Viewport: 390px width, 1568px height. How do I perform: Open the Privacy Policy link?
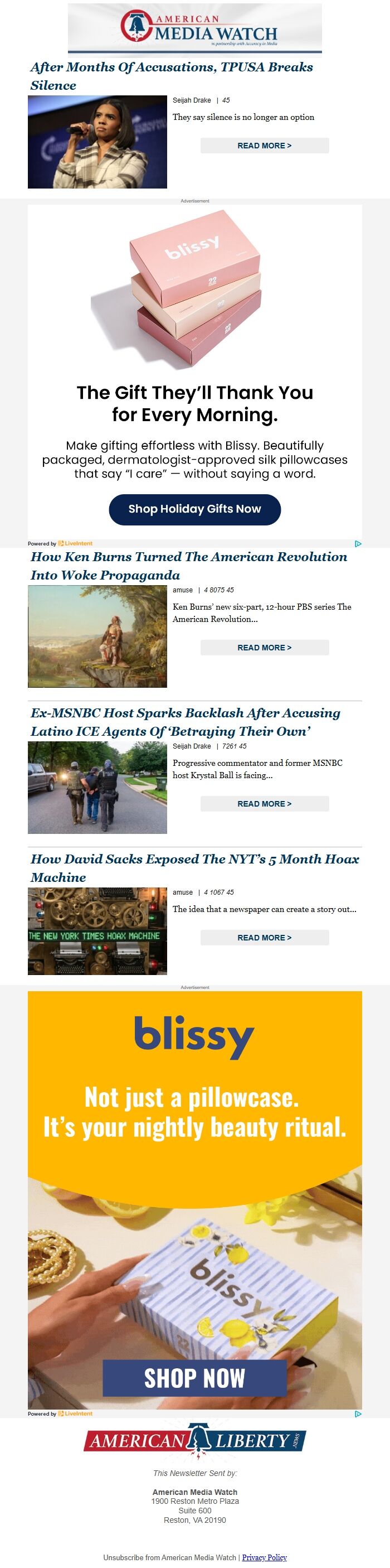coord(264,1557)
